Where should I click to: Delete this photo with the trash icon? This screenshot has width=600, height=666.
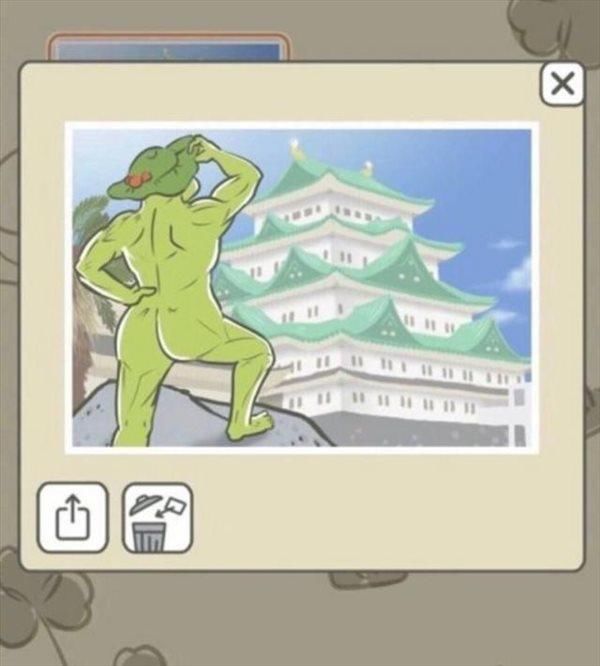[158, 517]
